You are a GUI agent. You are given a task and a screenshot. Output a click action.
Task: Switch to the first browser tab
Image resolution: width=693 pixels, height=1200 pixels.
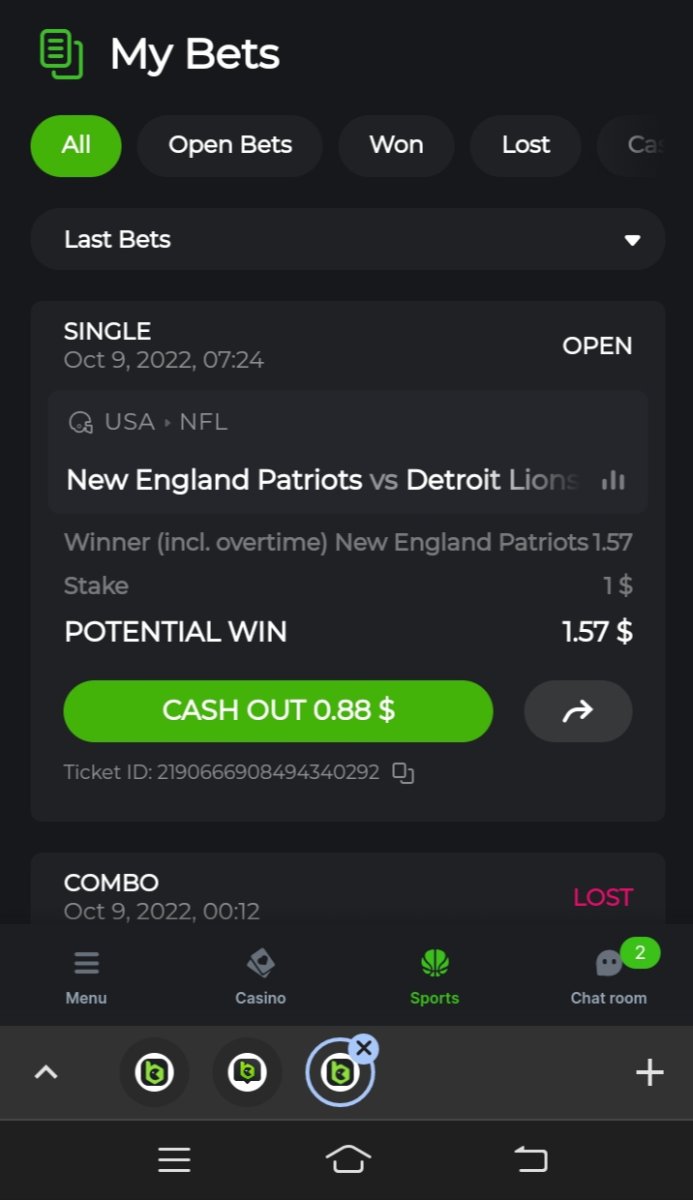point(154,1072)
